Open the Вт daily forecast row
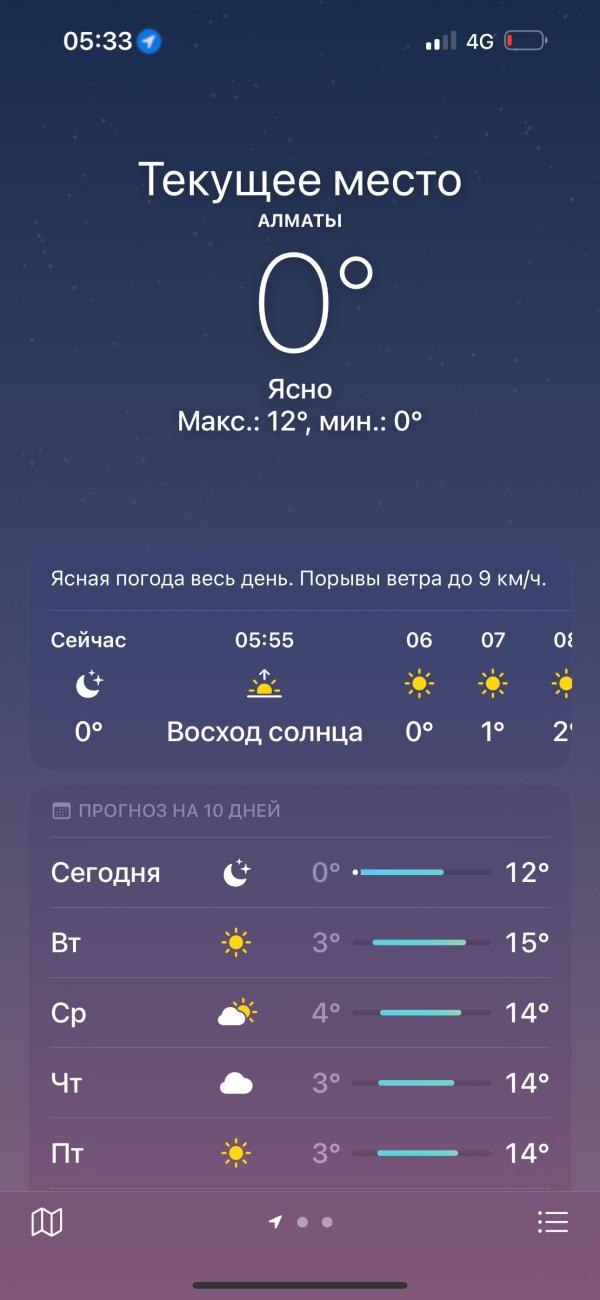This screenshot has height=1300, width=600. pos(300,943)
